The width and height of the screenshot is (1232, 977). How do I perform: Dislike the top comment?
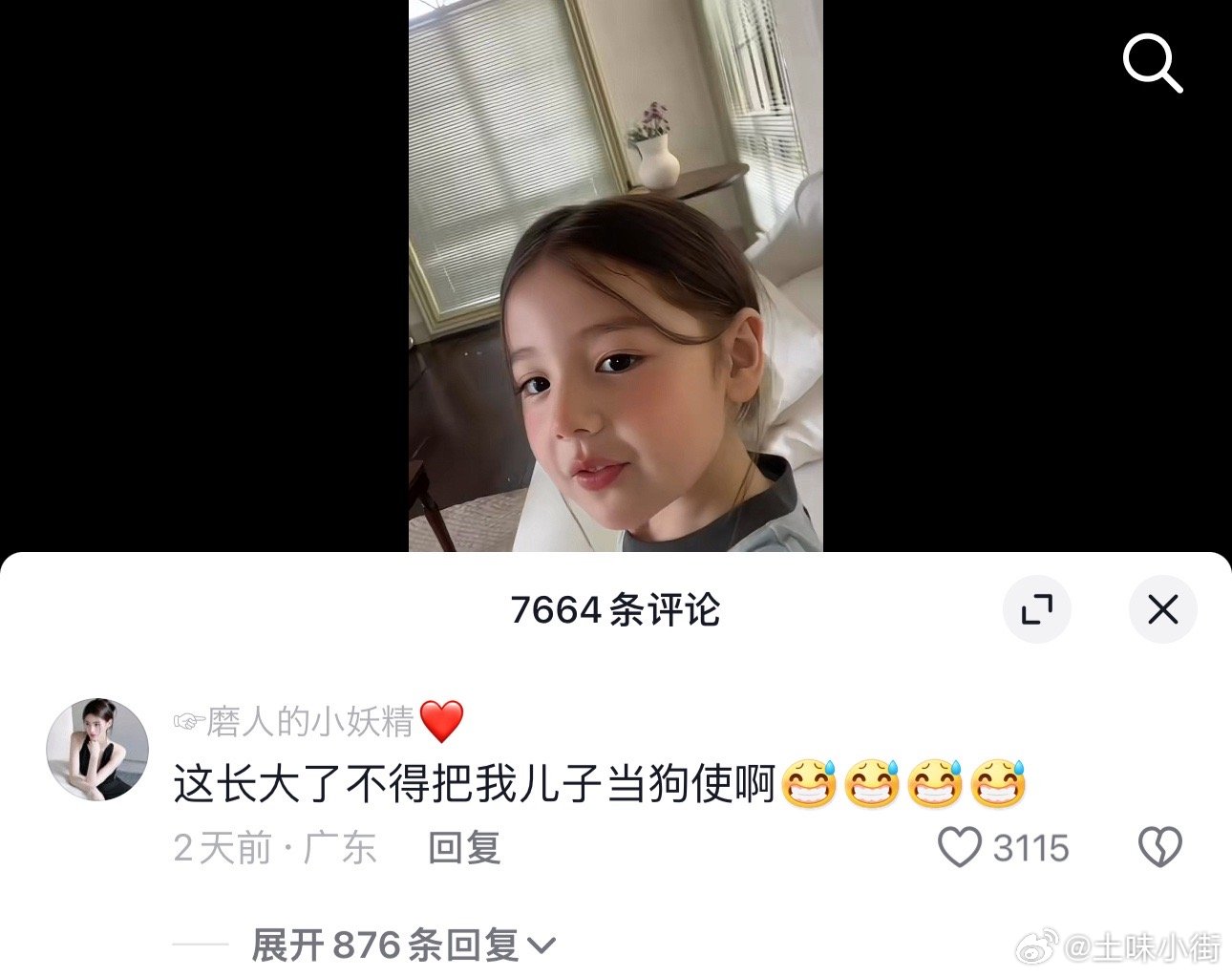1159,847
